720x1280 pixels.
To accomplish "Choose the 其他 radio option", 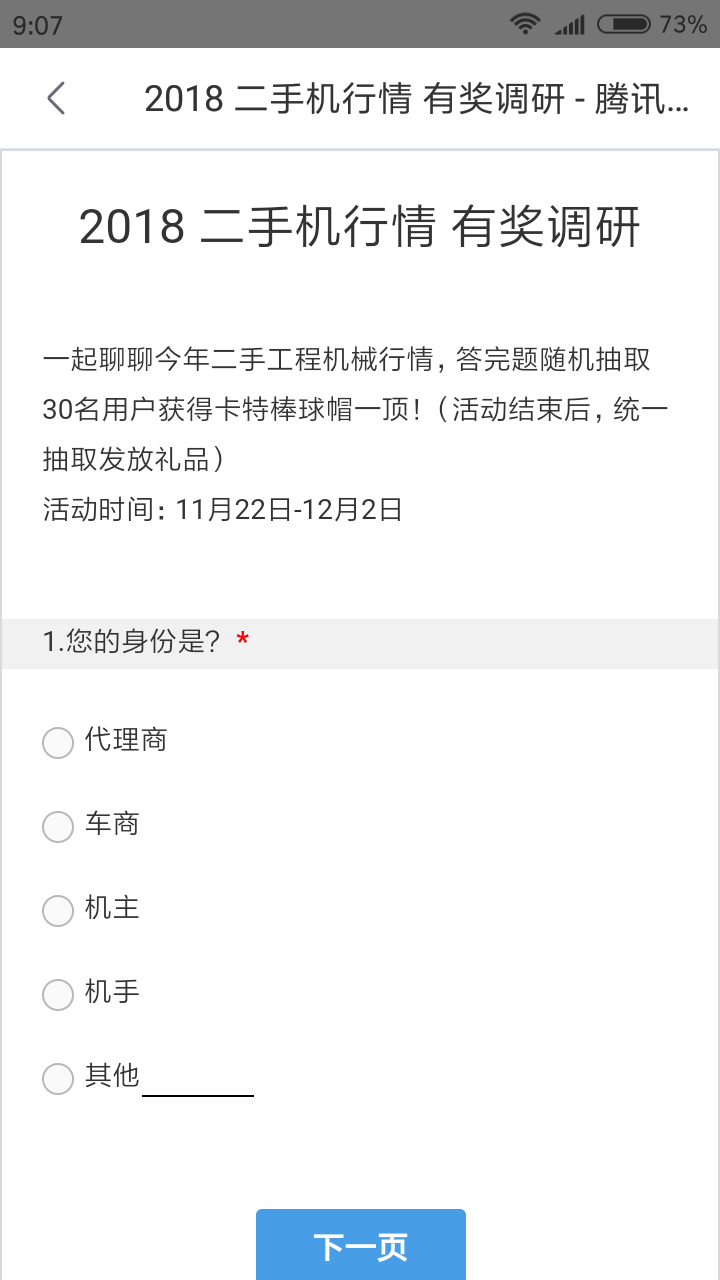I will coord(58,1079).
